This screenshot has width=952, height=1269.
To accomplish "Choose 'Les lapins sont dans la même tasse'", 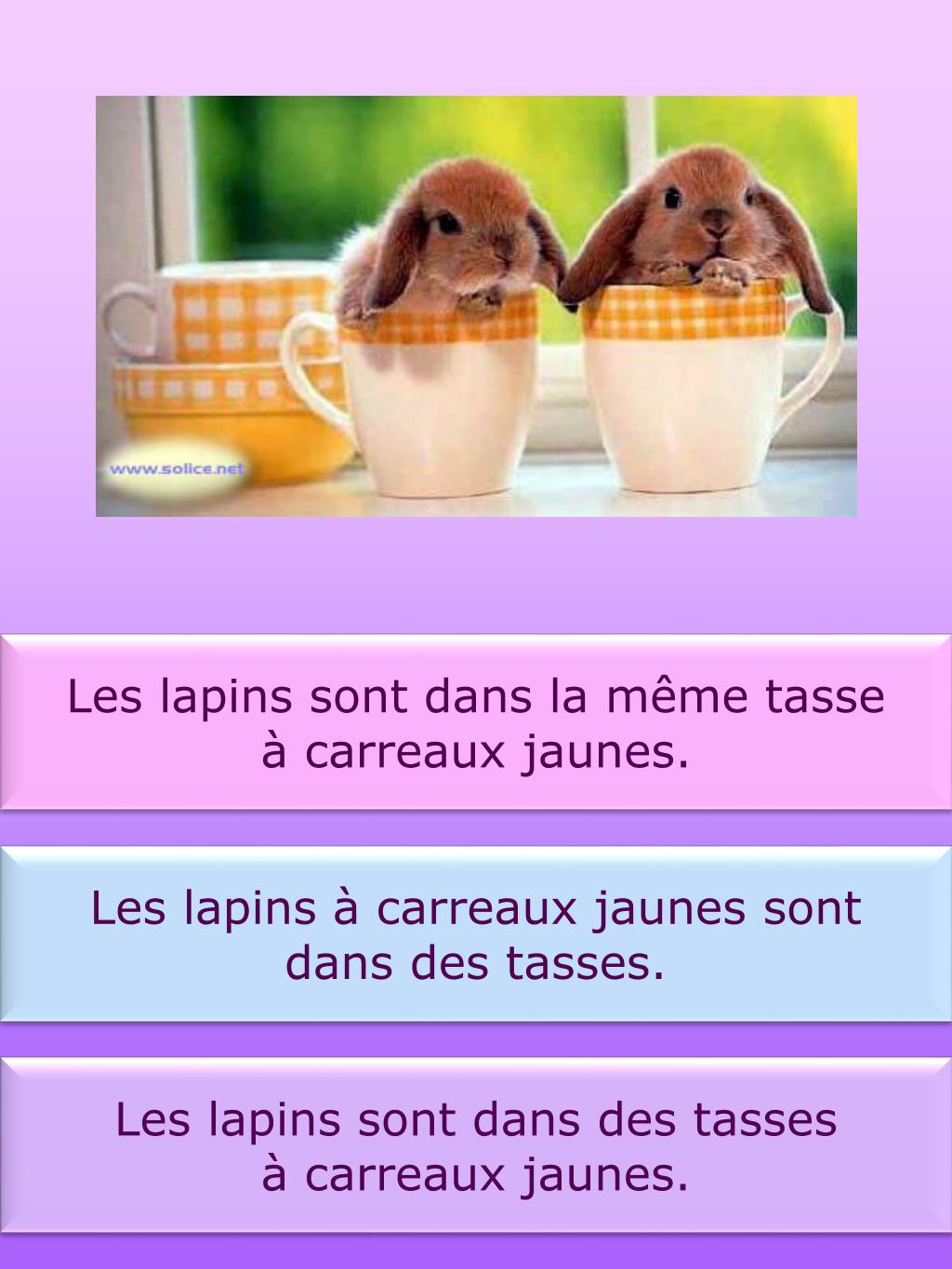I will tap(476, 722).
